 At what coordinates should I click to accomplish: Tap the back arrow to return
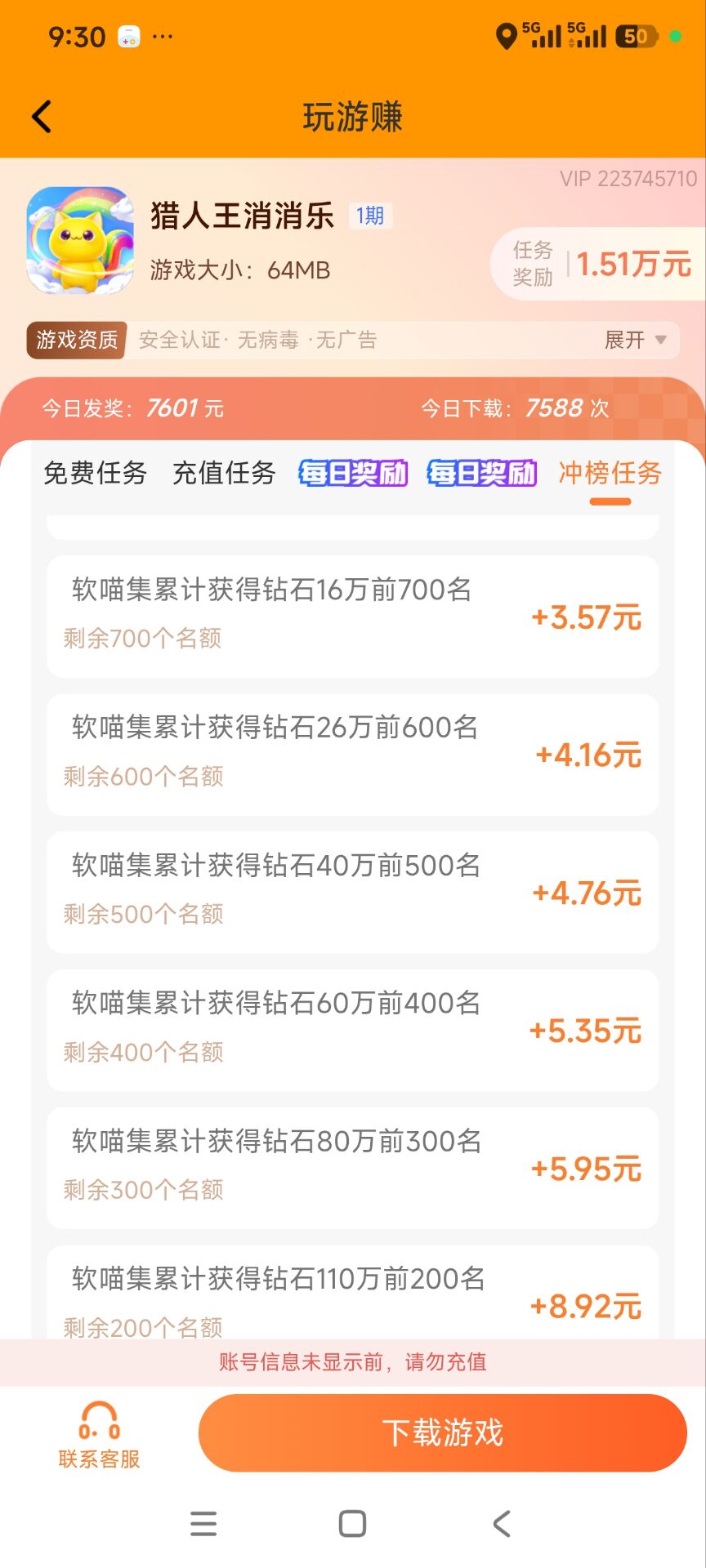[x=42, y=117]
